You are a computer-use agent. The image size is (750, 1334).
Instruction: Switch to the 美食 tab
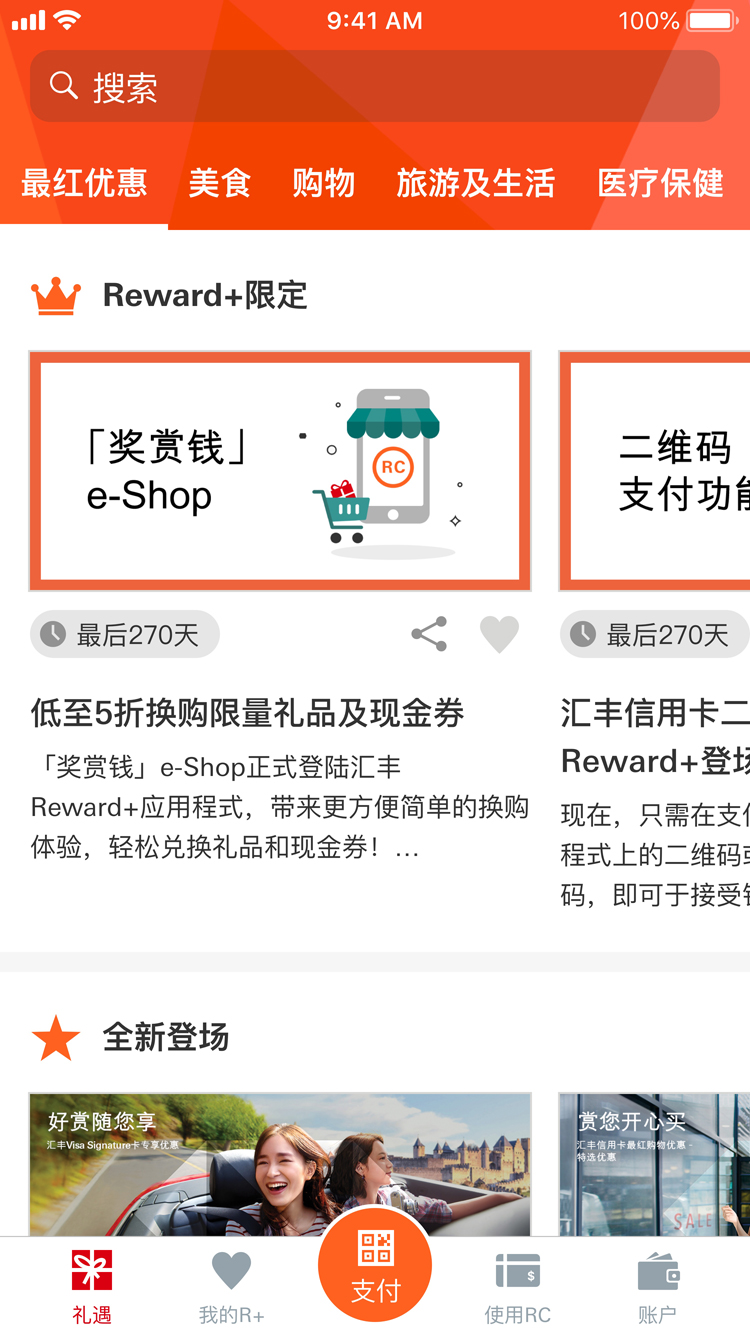tap(219, 183)
